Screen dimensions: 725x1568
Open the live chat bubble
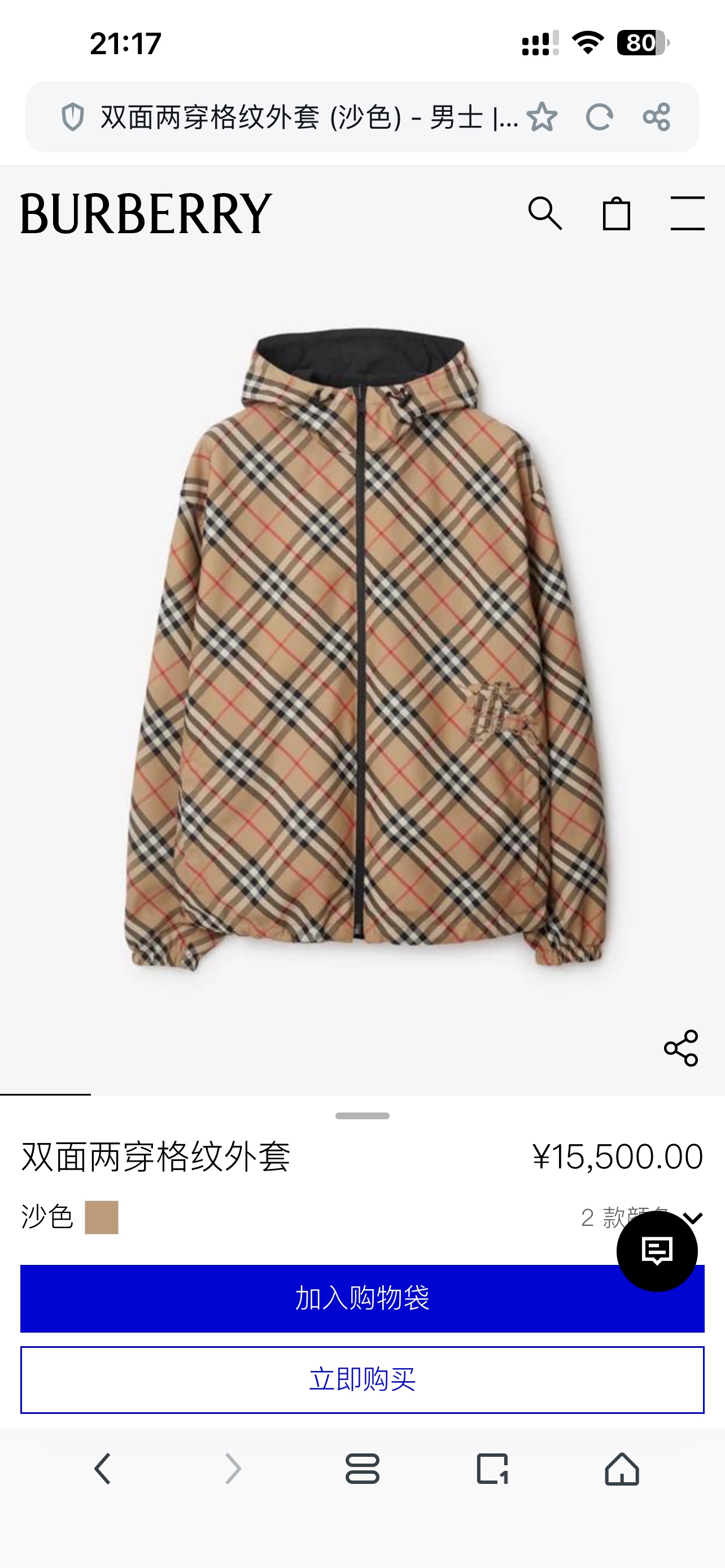(657, 1251)
